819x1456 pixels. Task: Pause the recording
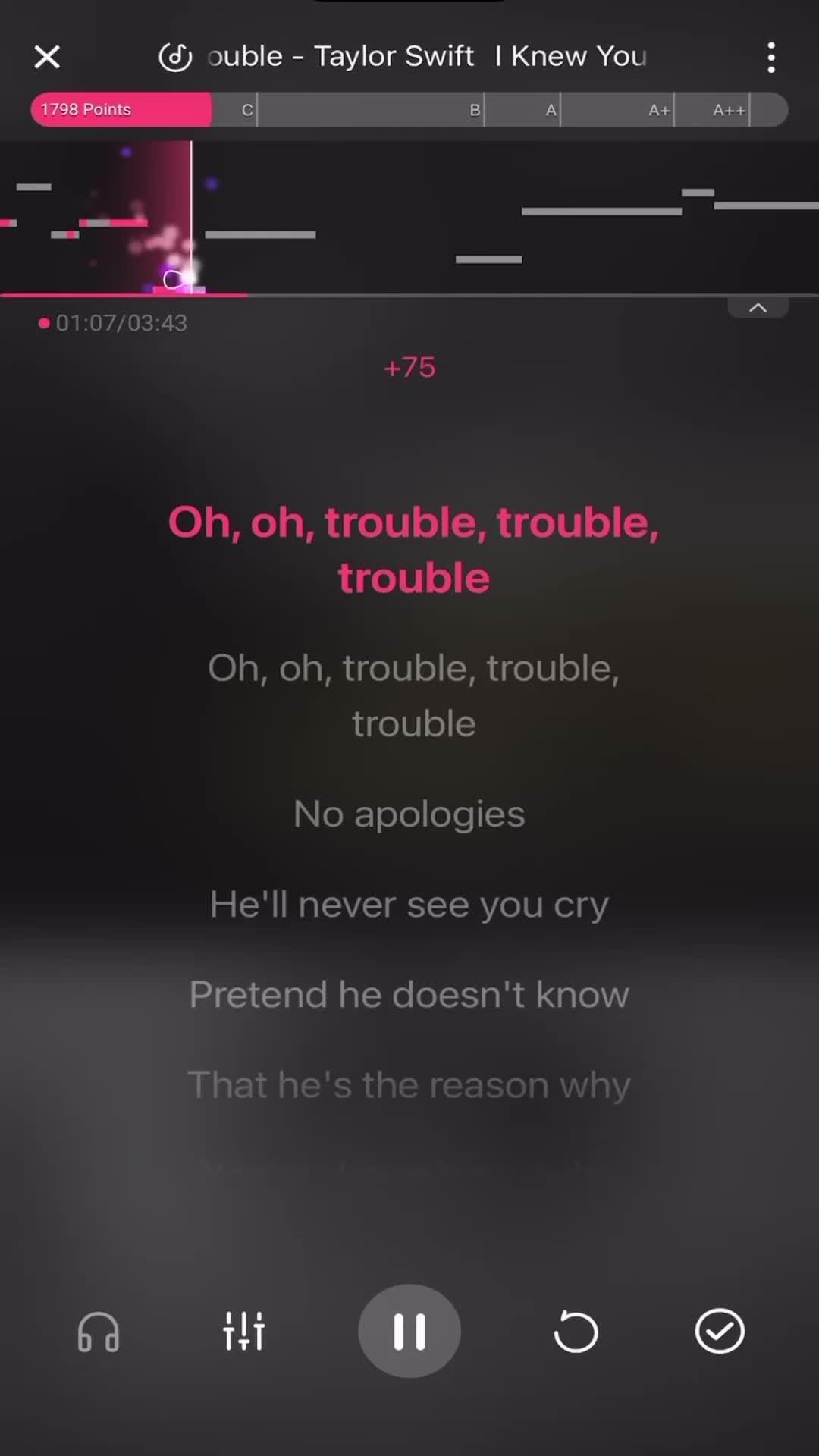pyautogui.click(x=409, y=1332)
